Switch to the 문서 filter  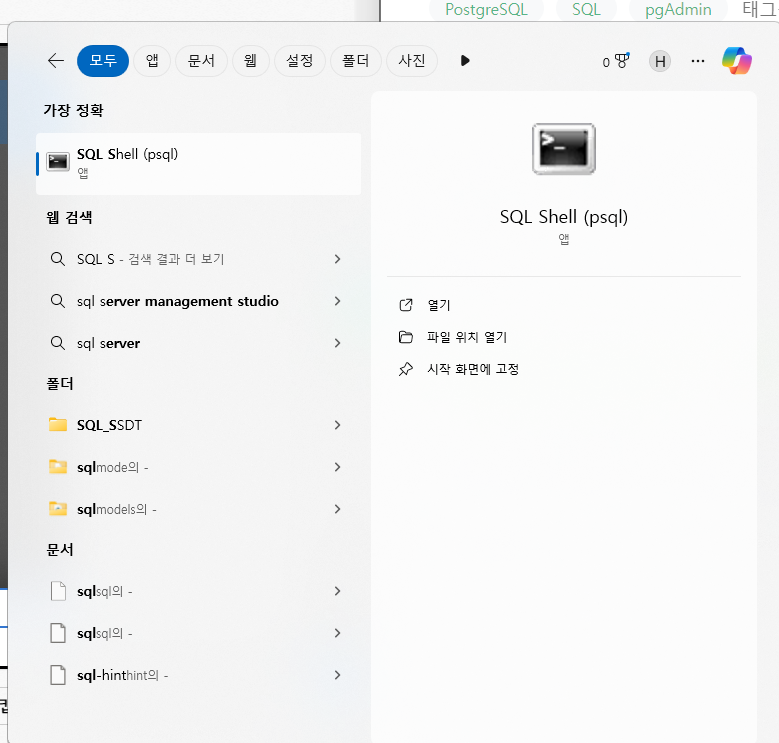201,61
